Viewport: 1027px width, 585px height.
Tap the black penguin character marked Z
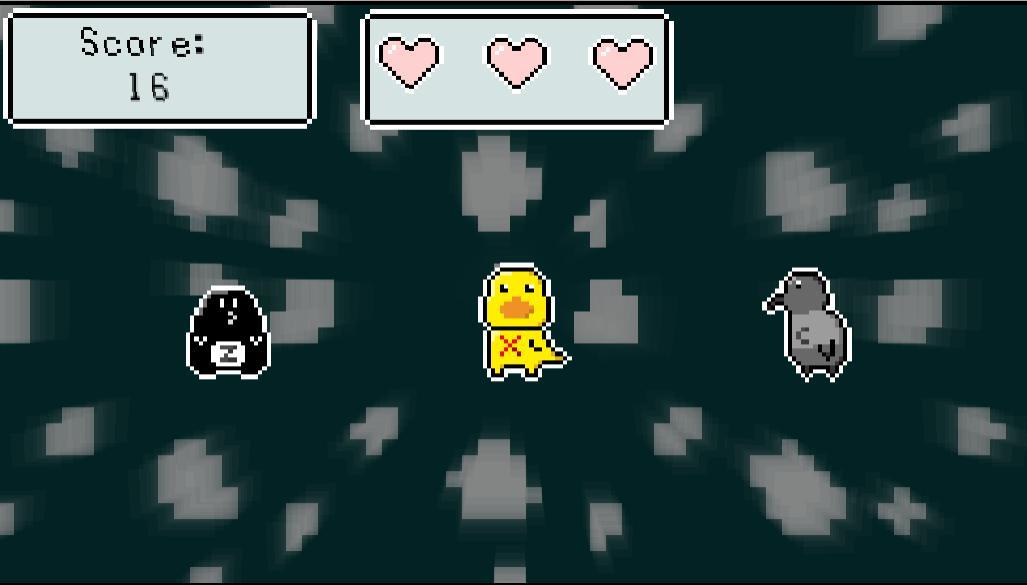coord(228,334)
